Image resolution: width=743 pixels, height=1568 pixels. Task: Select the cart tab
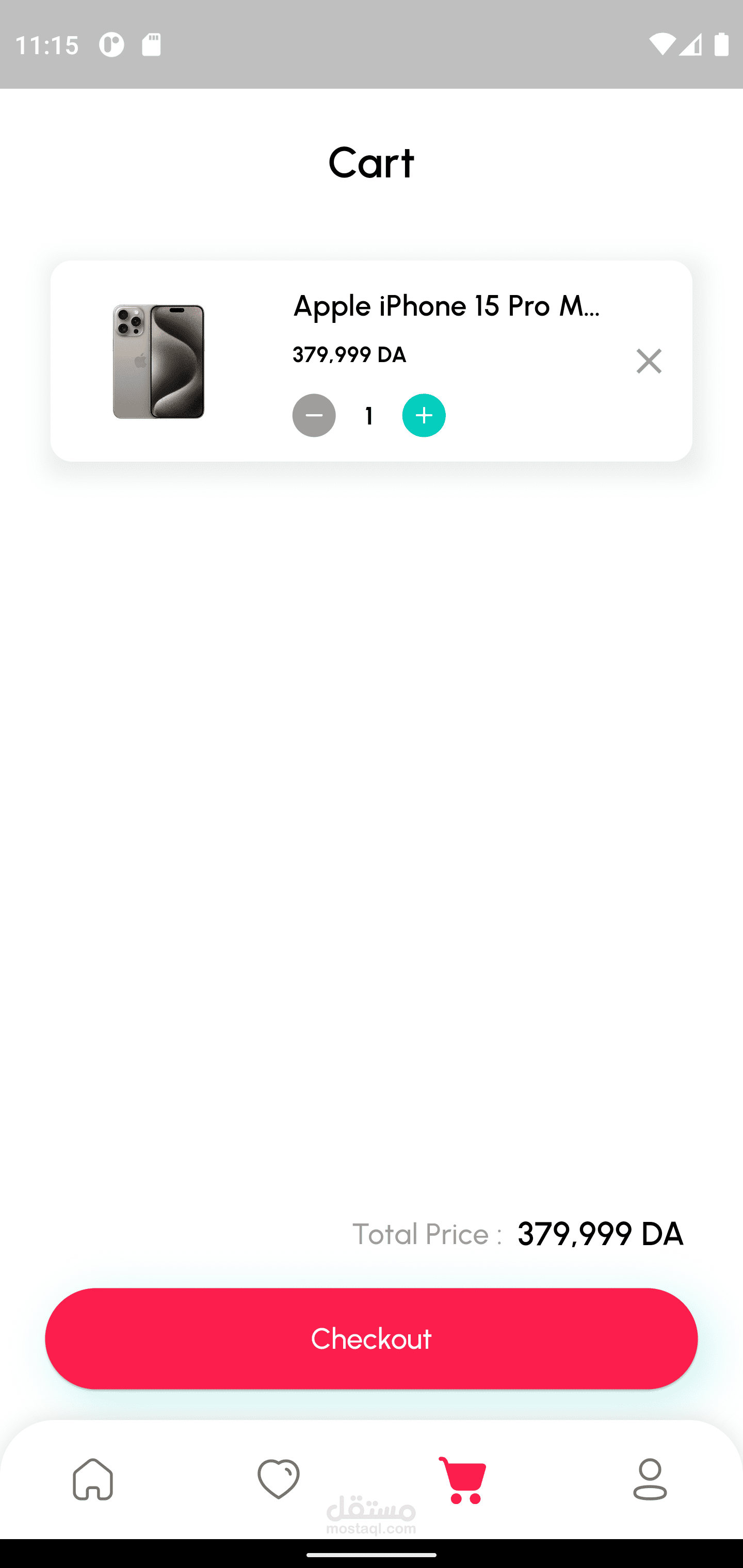[x=464, y=1479]
